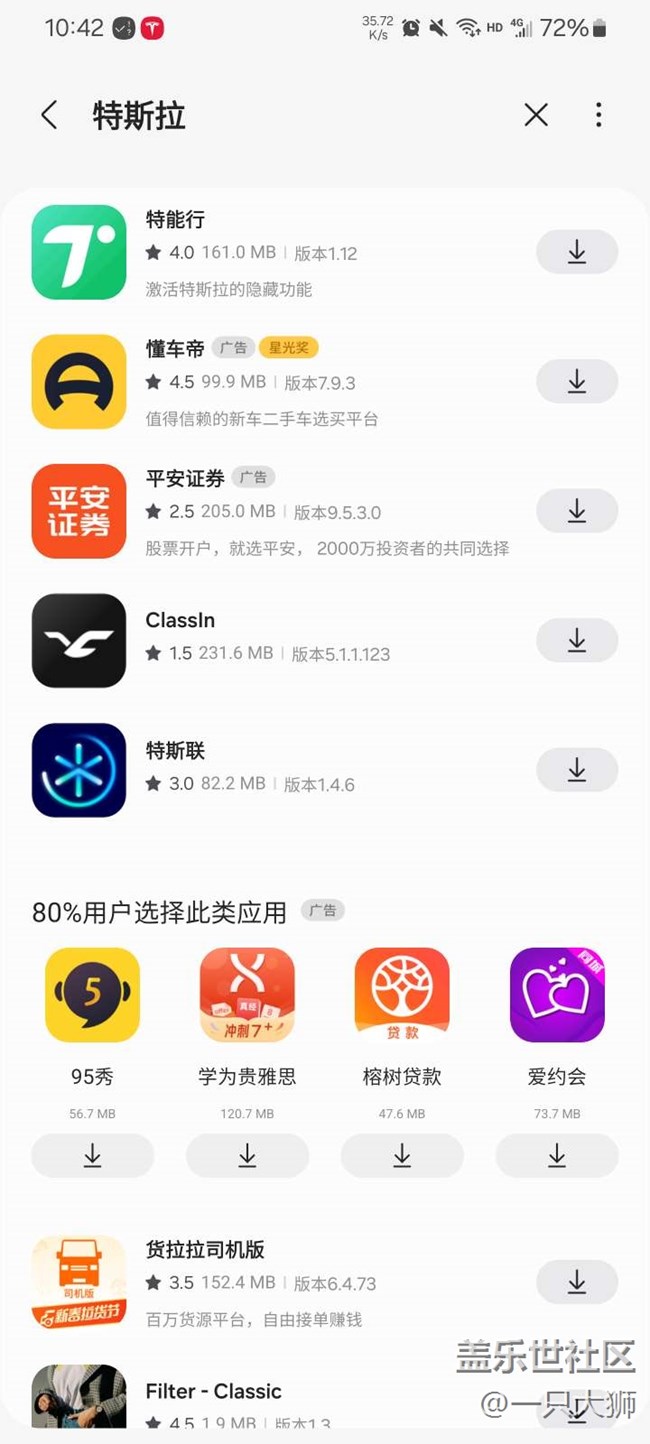
Task: Download the 特斯联 app
Action: [x=577, y=770]
